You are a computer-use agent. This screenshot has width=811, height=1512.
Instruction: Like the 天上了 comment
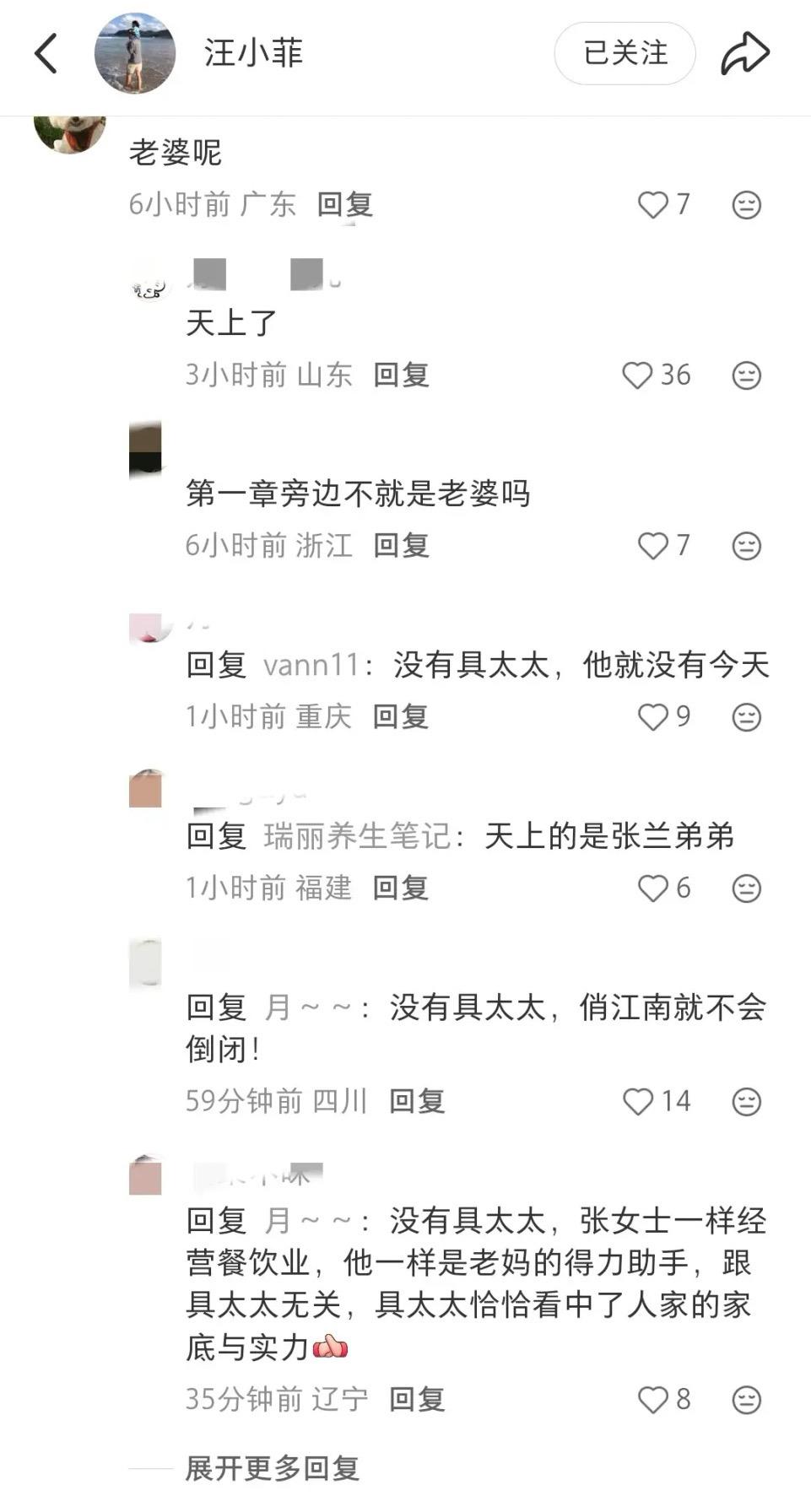(x=638, y=375)
